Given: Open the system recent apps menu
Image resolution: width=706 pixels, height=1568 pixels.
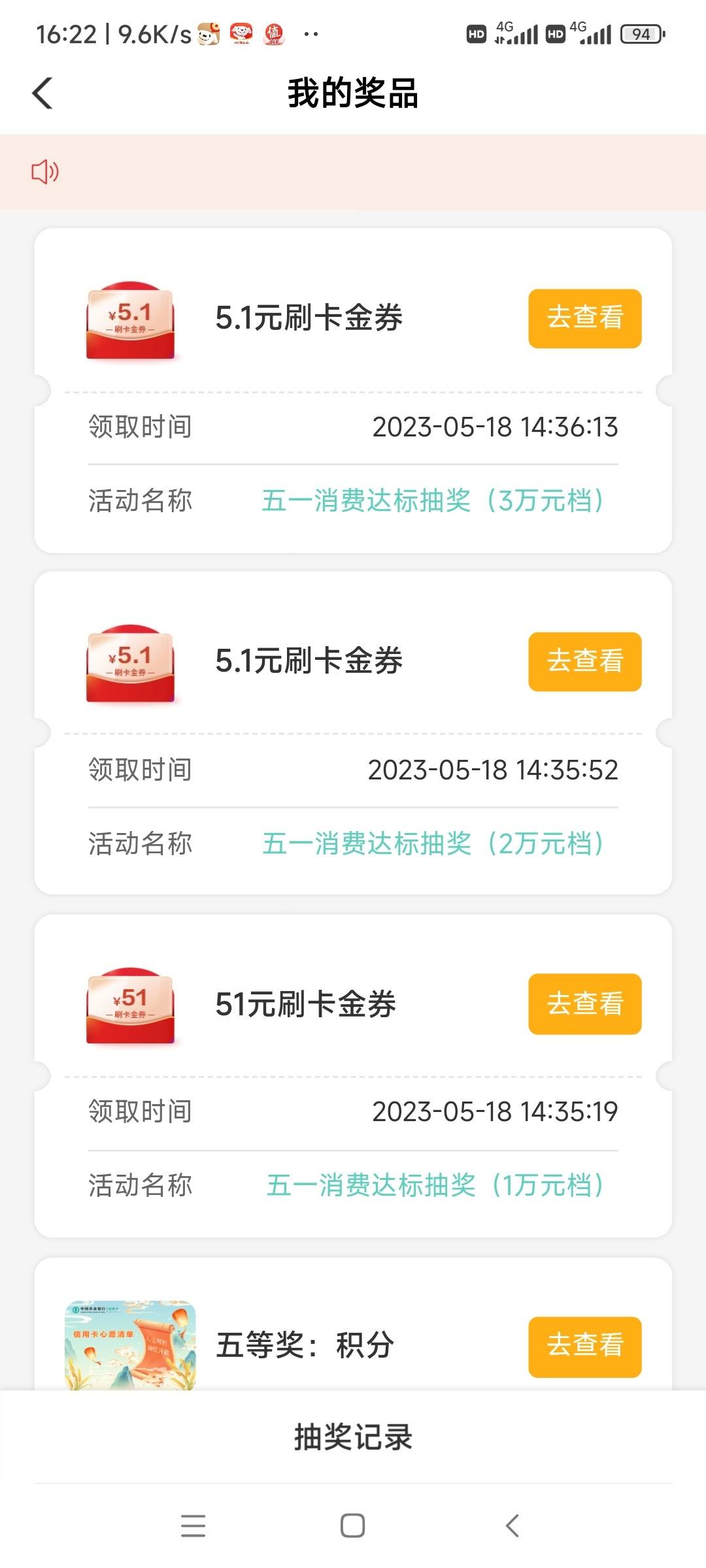Looking at the screenshot, I should tap(193, 1526).
